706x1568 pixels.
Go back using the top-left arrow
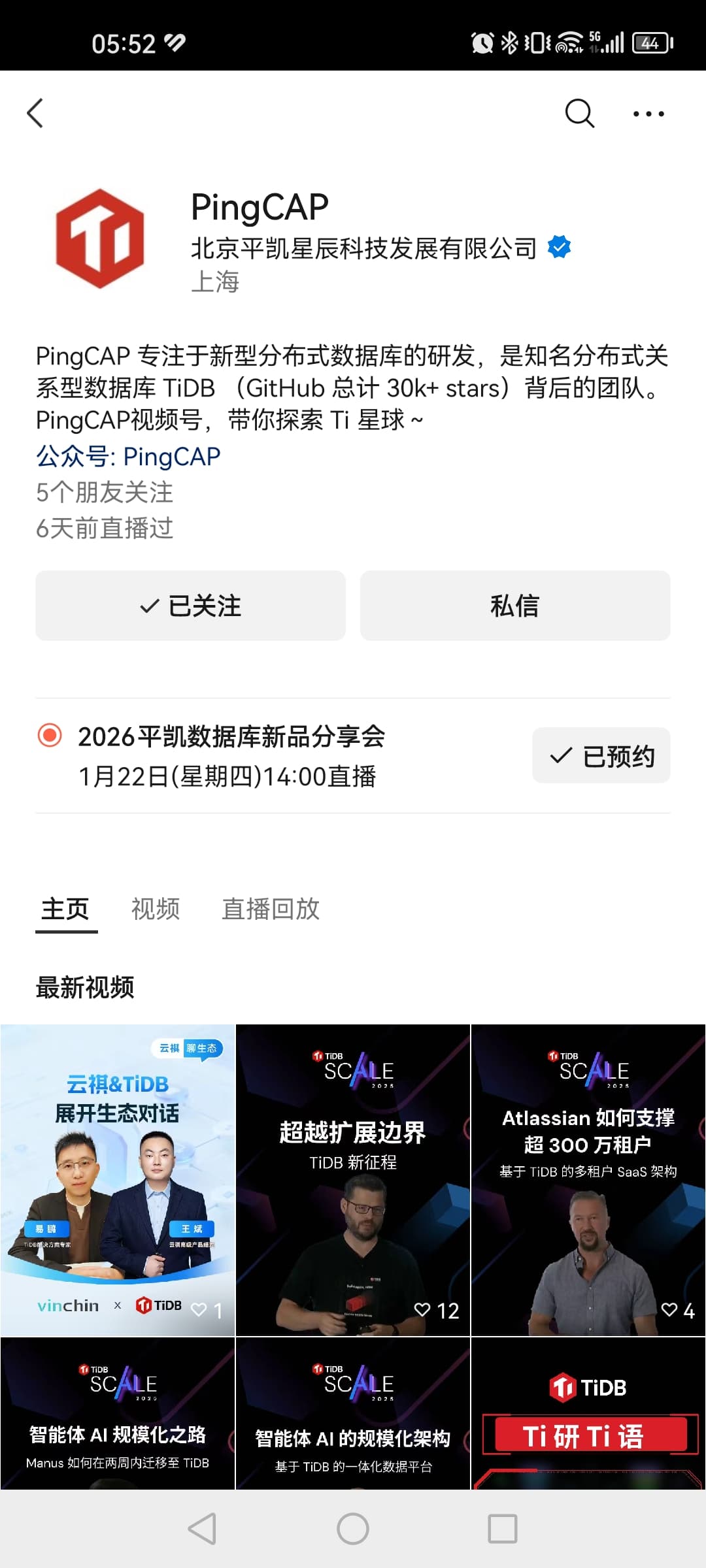[x=36, y=113]
